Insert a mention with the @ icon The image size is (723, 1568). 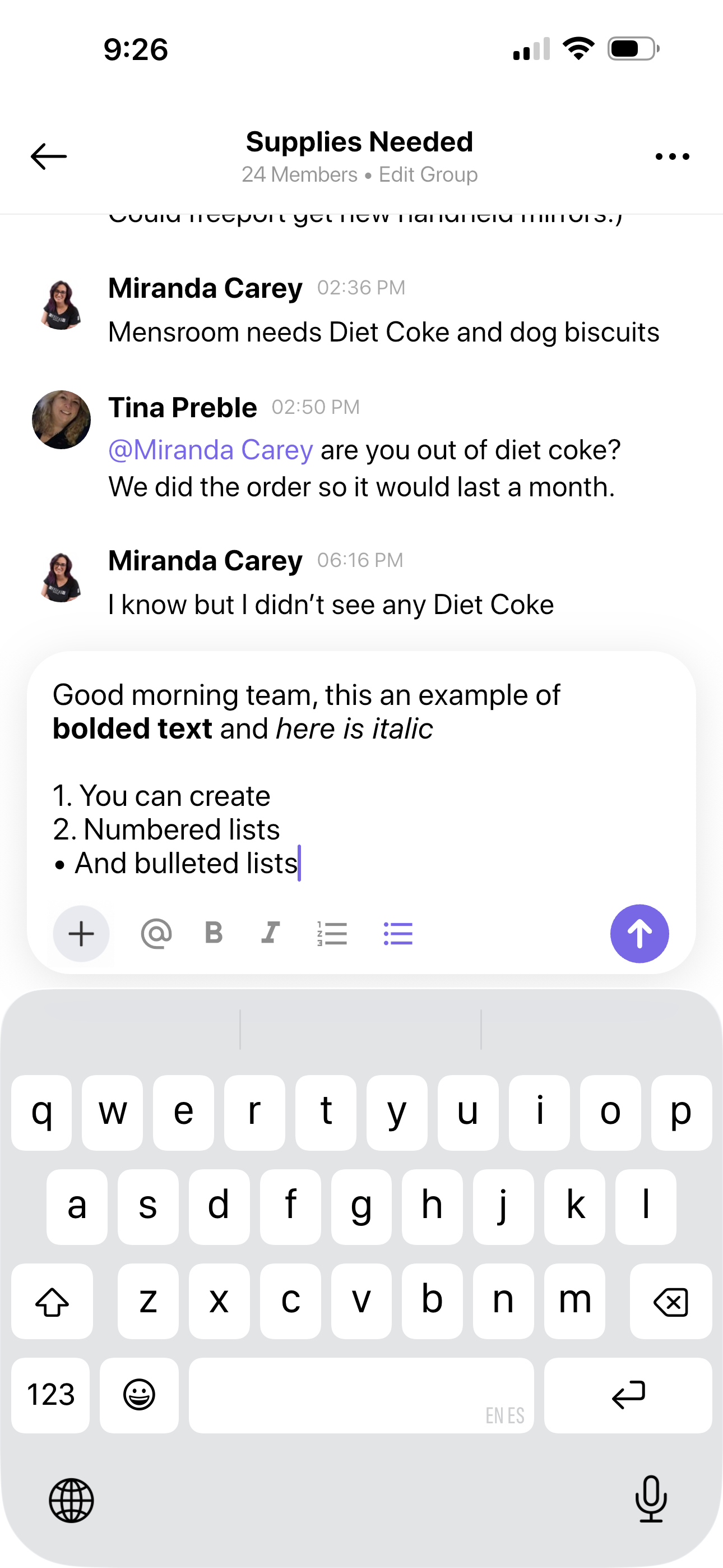point(156,934)
